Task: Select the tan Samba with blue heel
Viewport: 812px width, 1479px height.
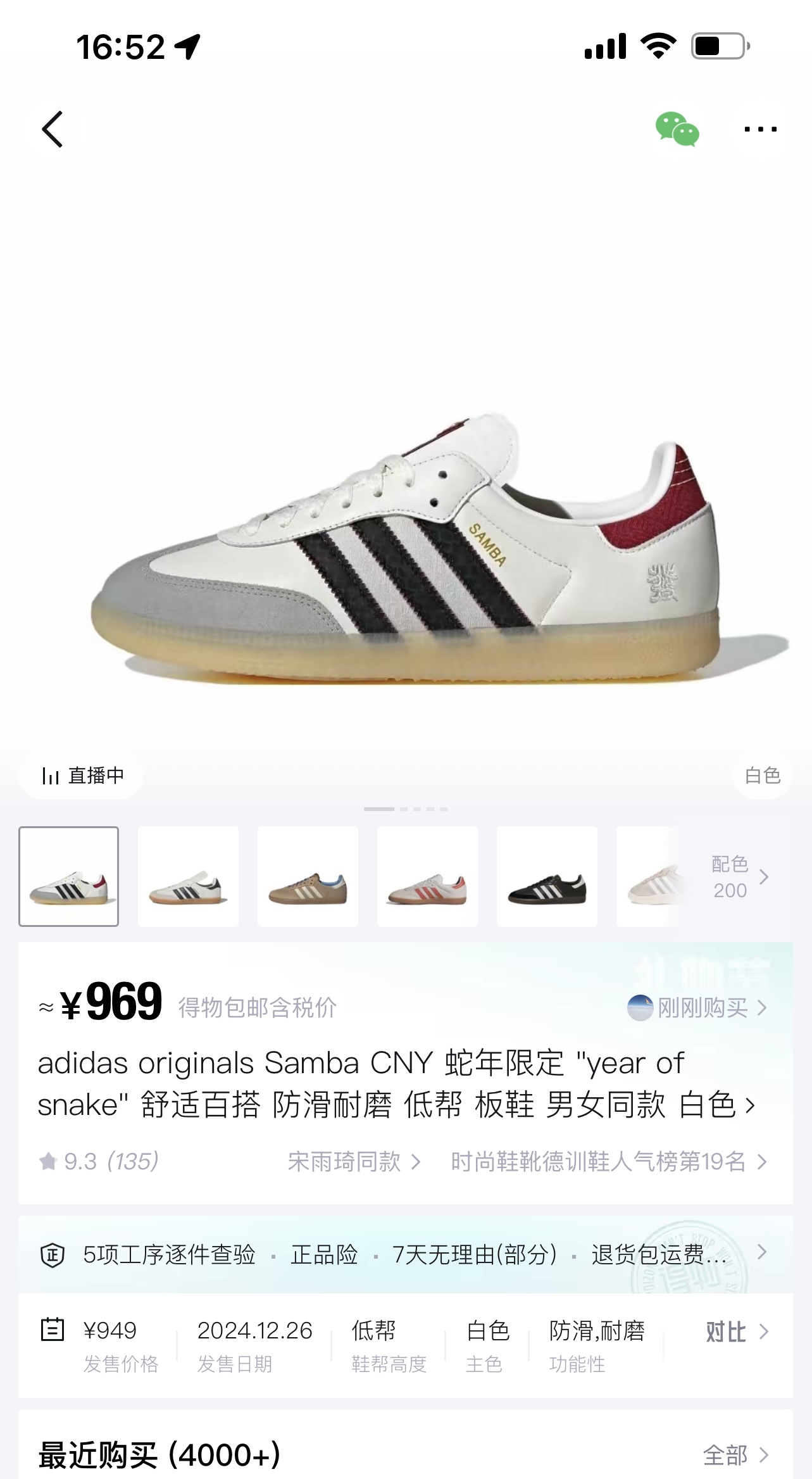Action: pos(308,876)
